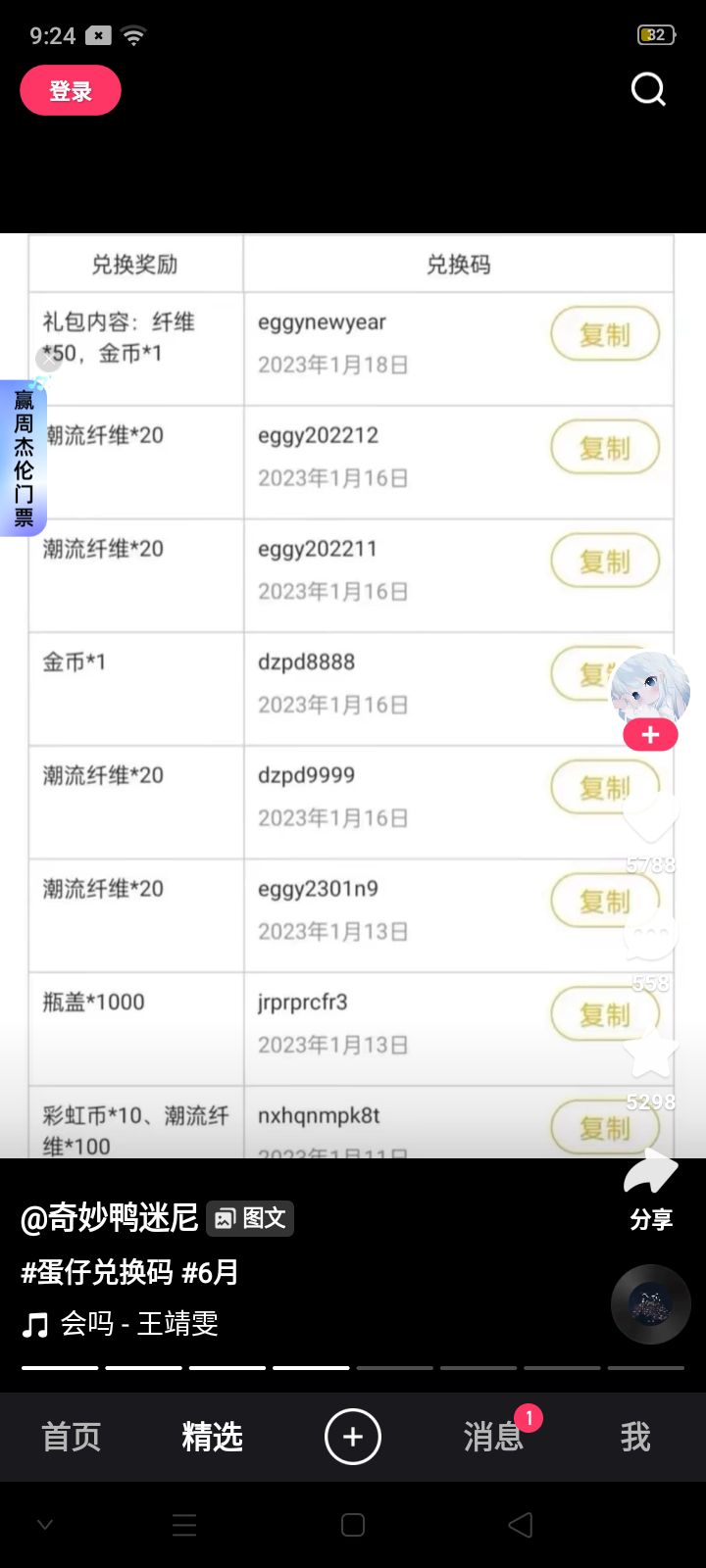Create a new post with the plus button
Viewport: 706px width, 1568px height.
click(x=353, y=1437)
